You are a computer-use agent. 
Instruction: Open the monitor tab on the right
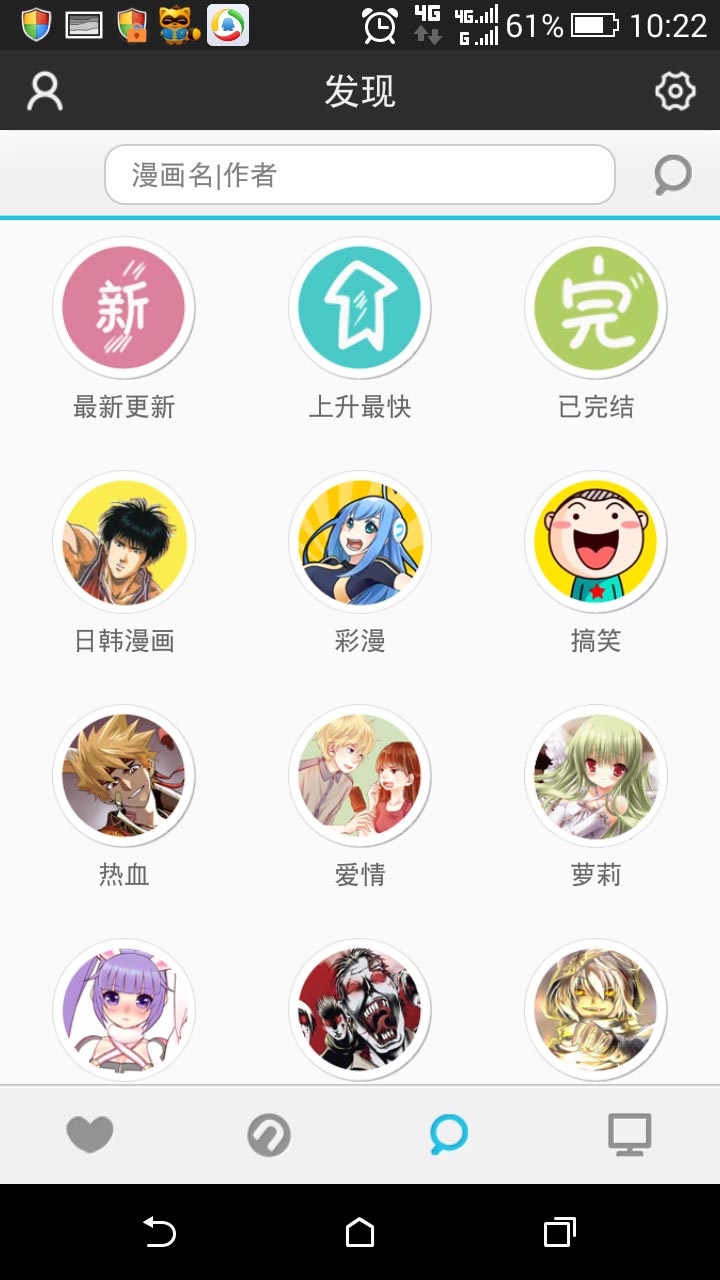click(629, 1135)
